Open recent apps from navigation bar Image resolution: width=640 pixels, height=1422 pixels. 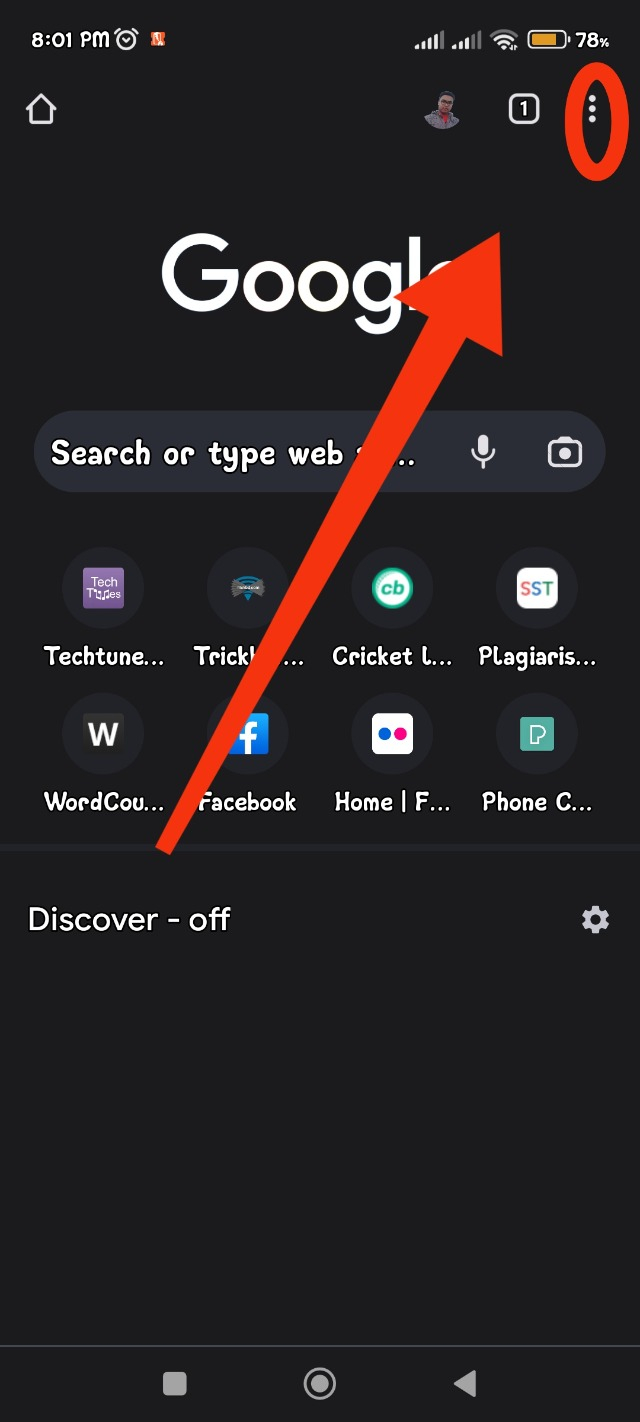pos(175,1383)
